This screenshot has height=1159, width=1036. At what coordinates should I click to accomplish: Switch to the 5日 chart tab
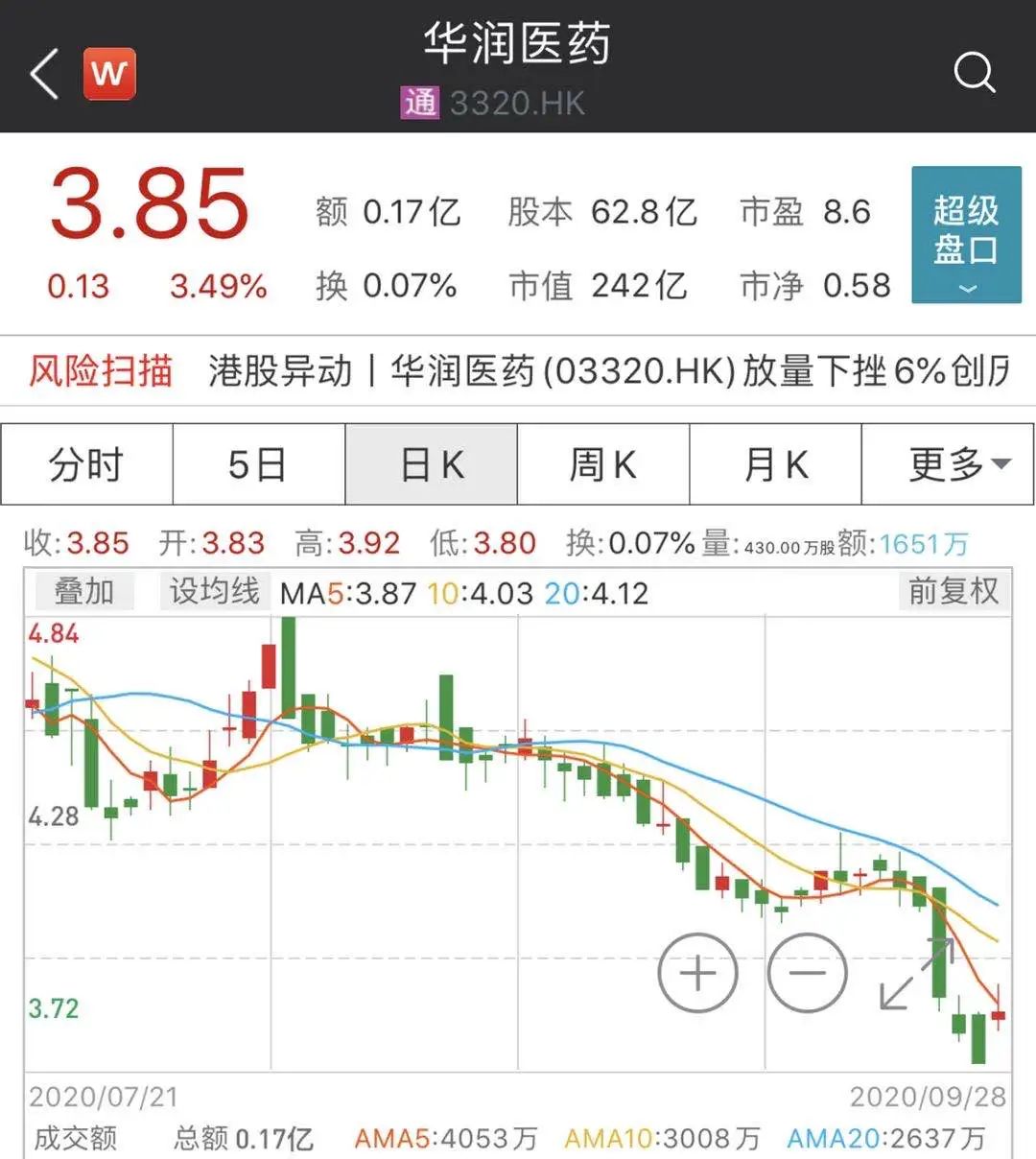click(258, 465)
